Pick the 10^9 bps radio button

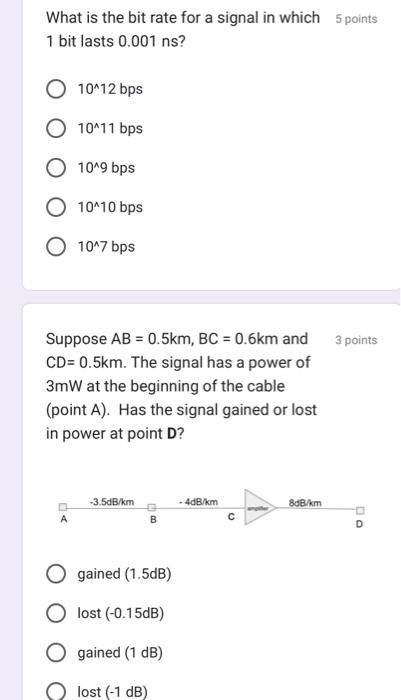coord(56,168)
